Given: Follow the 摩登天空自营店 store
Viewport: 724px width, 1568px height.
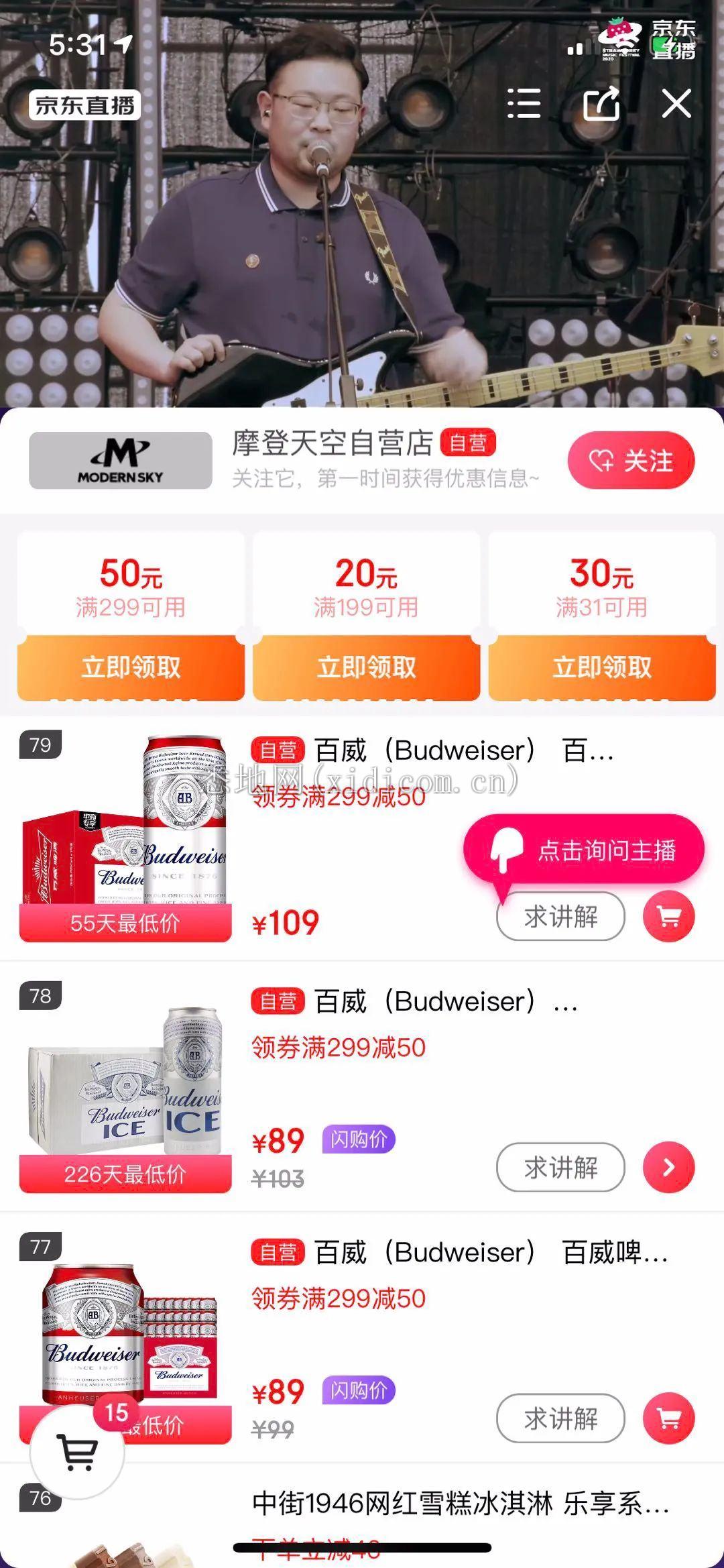Looking at the screenshot, I should click(x=631, y=461).
